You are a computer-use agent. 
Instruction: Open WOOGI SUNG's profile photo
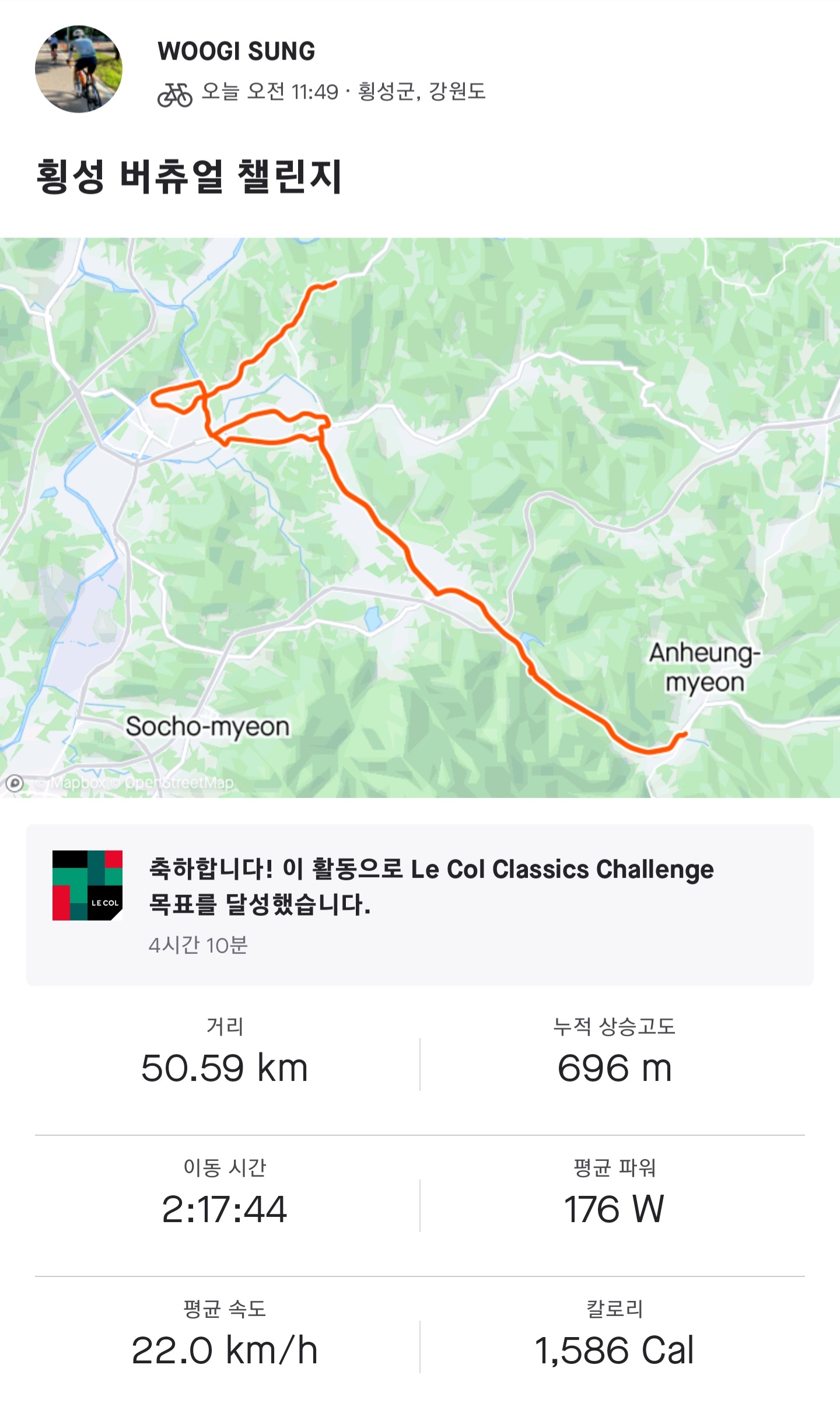point(79,69)
